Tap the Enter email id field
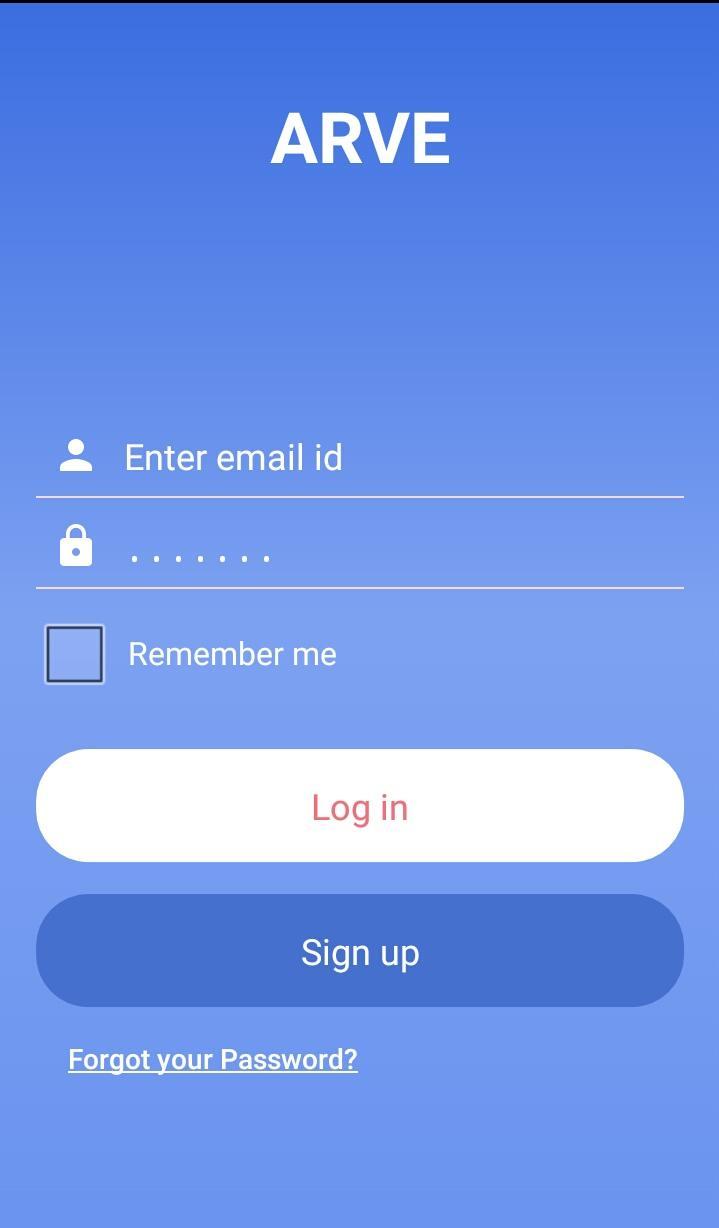Screen dimensions: 719x1228 [400, 458]
